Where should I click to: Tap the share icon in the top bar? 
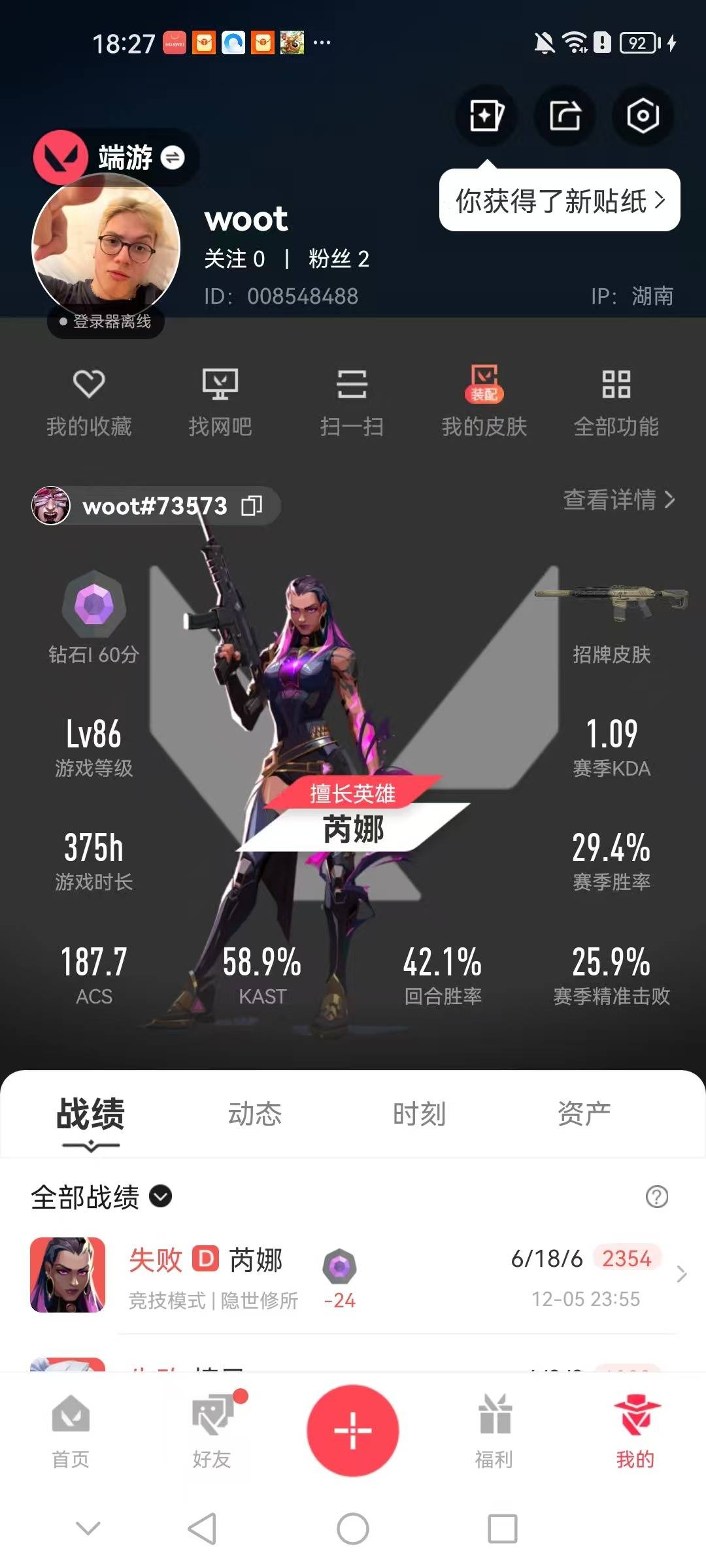(x=564, y=116)
